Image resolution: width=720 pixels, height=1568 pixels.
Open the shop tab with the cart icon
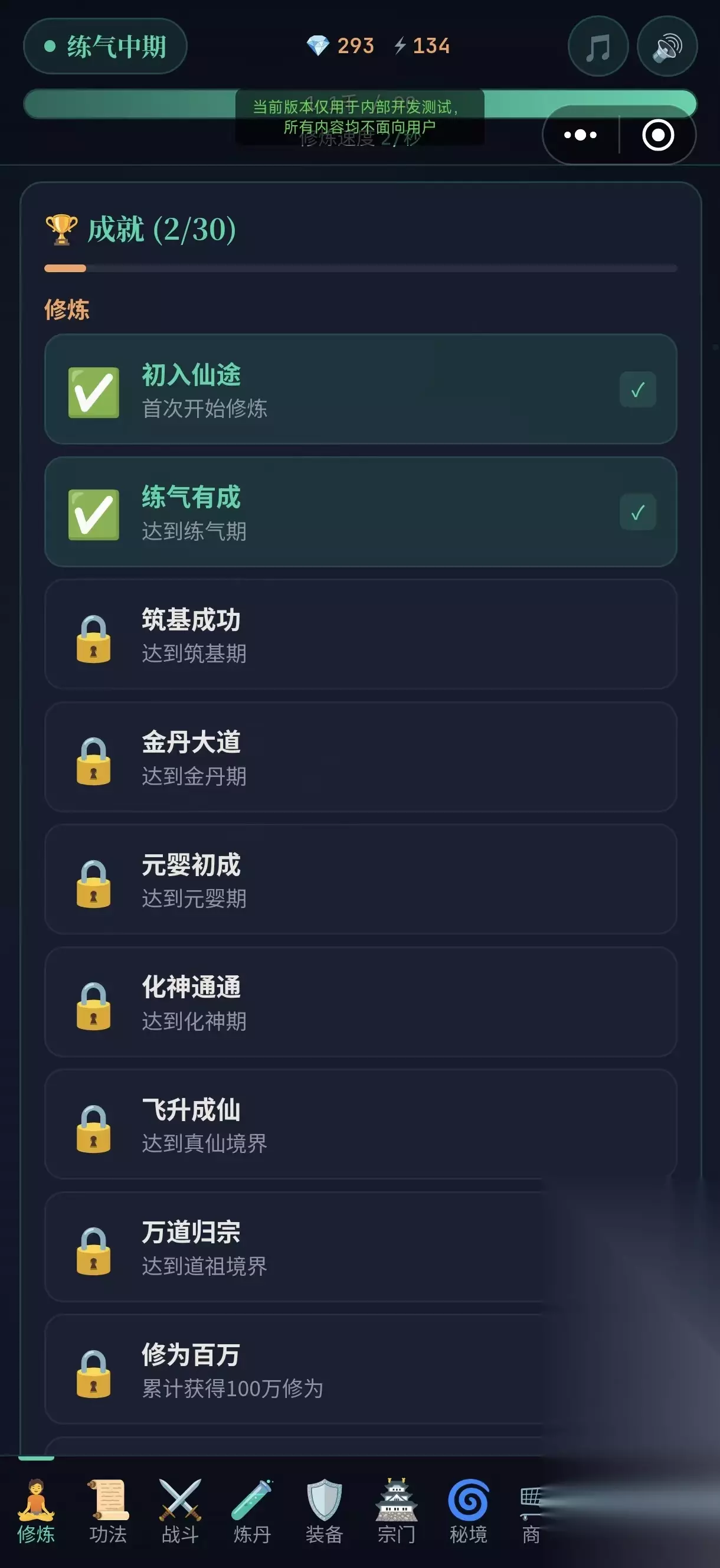(x=531, y=1511)
